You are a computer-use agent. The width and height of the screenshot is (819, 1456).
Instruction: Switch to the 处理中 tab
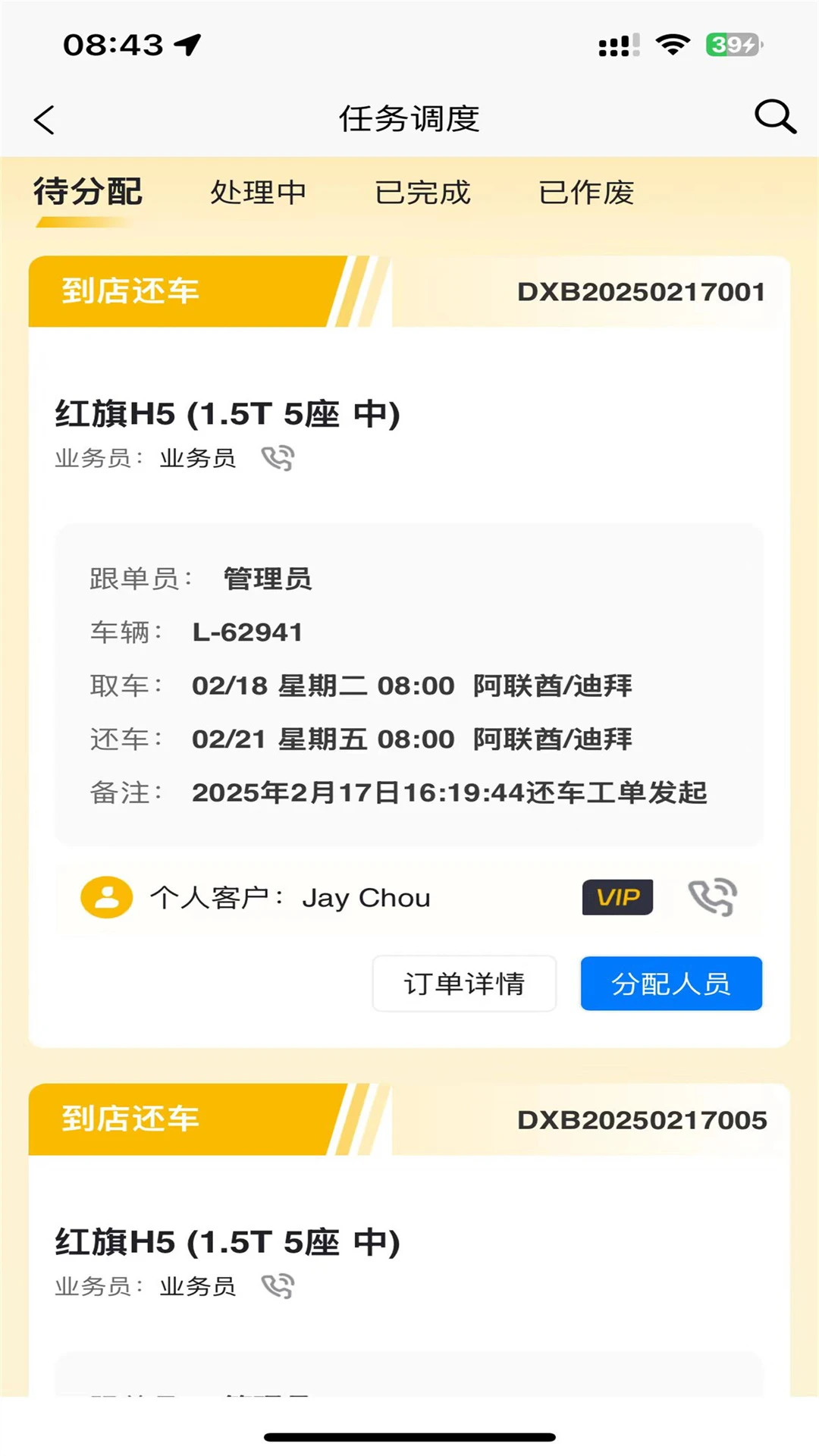pyautogui.click(x=259, y=193)
